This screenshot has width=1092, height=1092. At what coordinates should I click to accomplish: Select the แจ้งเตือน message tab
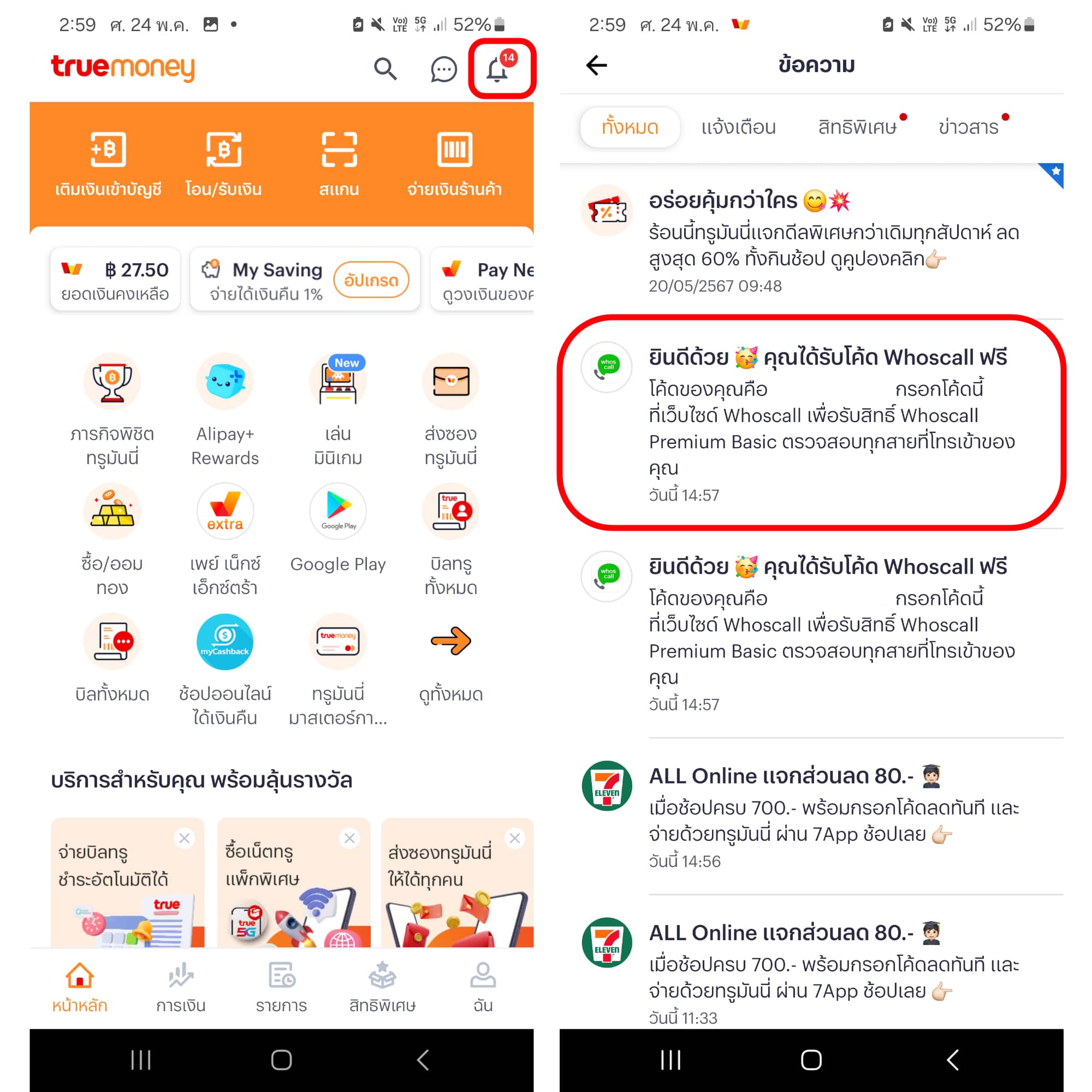point(738,127)
